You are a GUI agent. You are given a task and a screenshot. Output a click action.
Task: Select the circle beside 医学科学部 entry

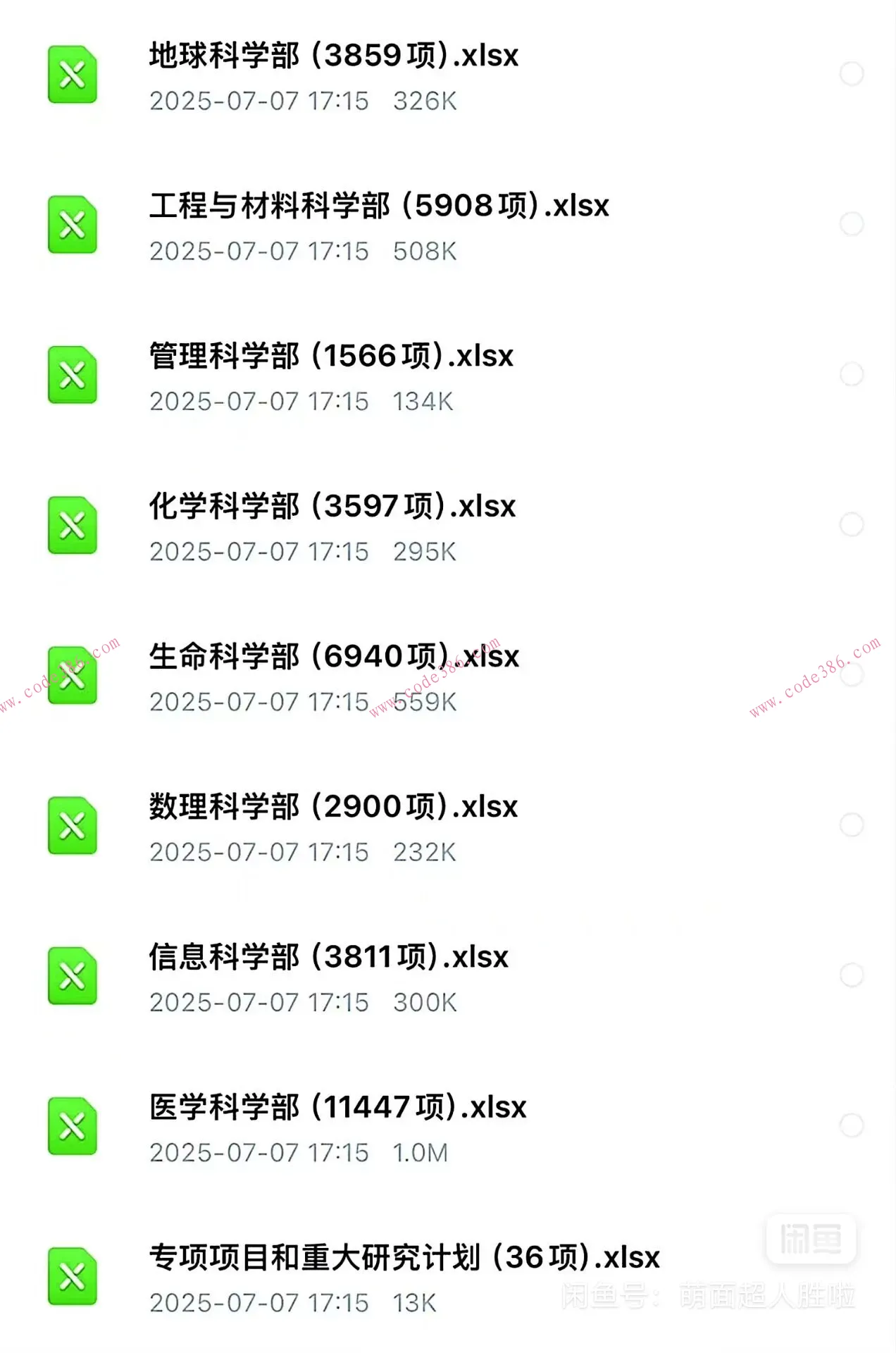pyautogui.click(x=852, y=1125)
